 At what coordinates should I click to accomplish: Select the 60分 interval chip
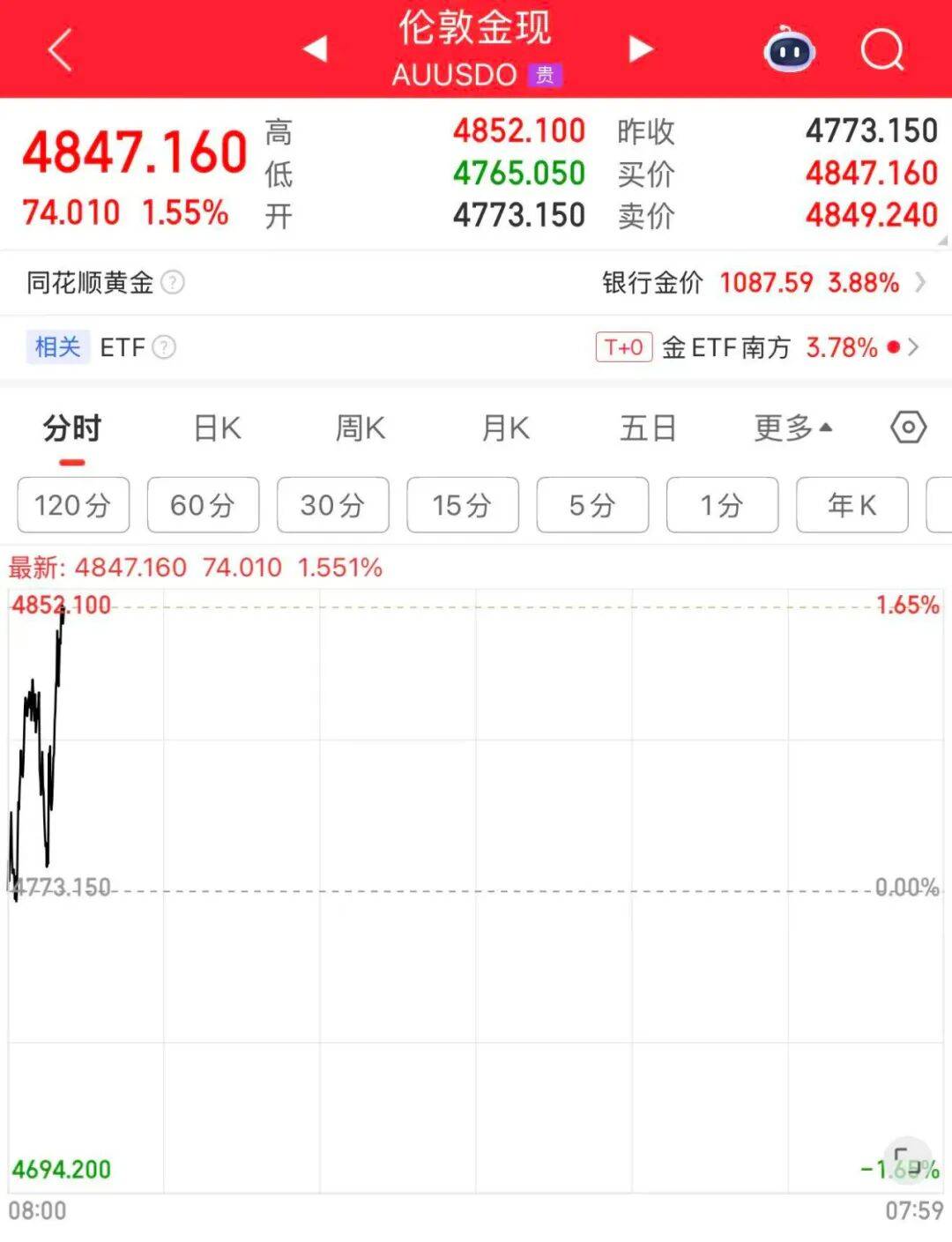[x=203, y=505]
